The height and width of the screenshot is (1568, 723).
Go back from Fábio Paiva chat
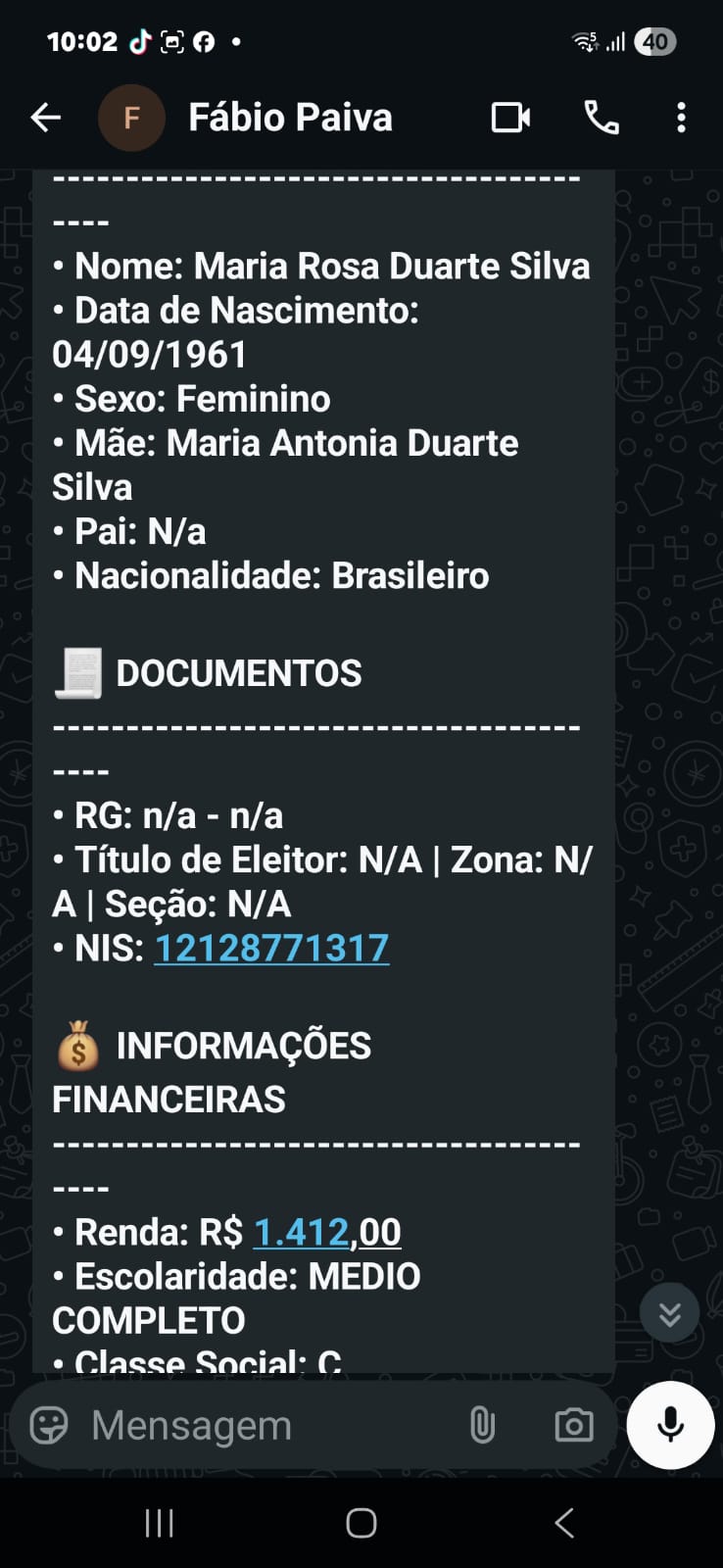pos(45,119)
